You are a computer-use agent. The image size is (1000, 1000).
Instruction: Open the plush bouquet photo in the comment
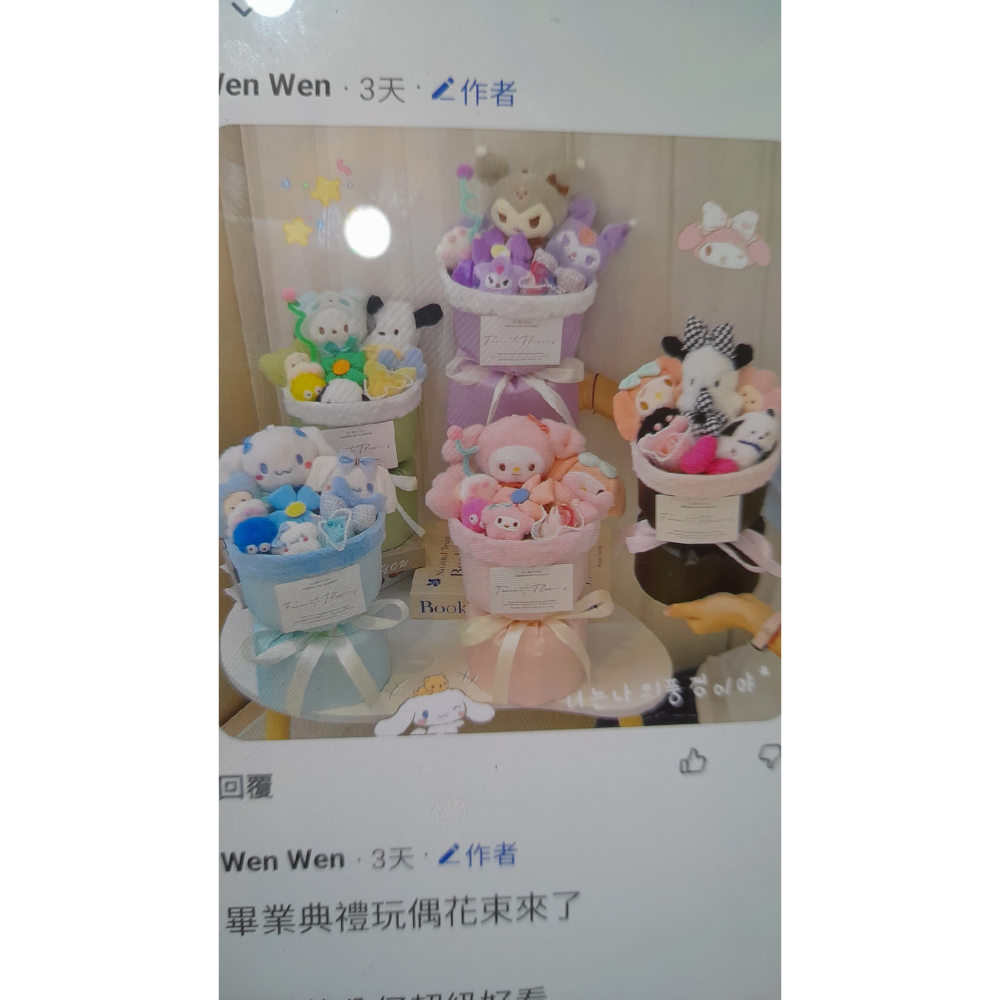click(500, 430)
